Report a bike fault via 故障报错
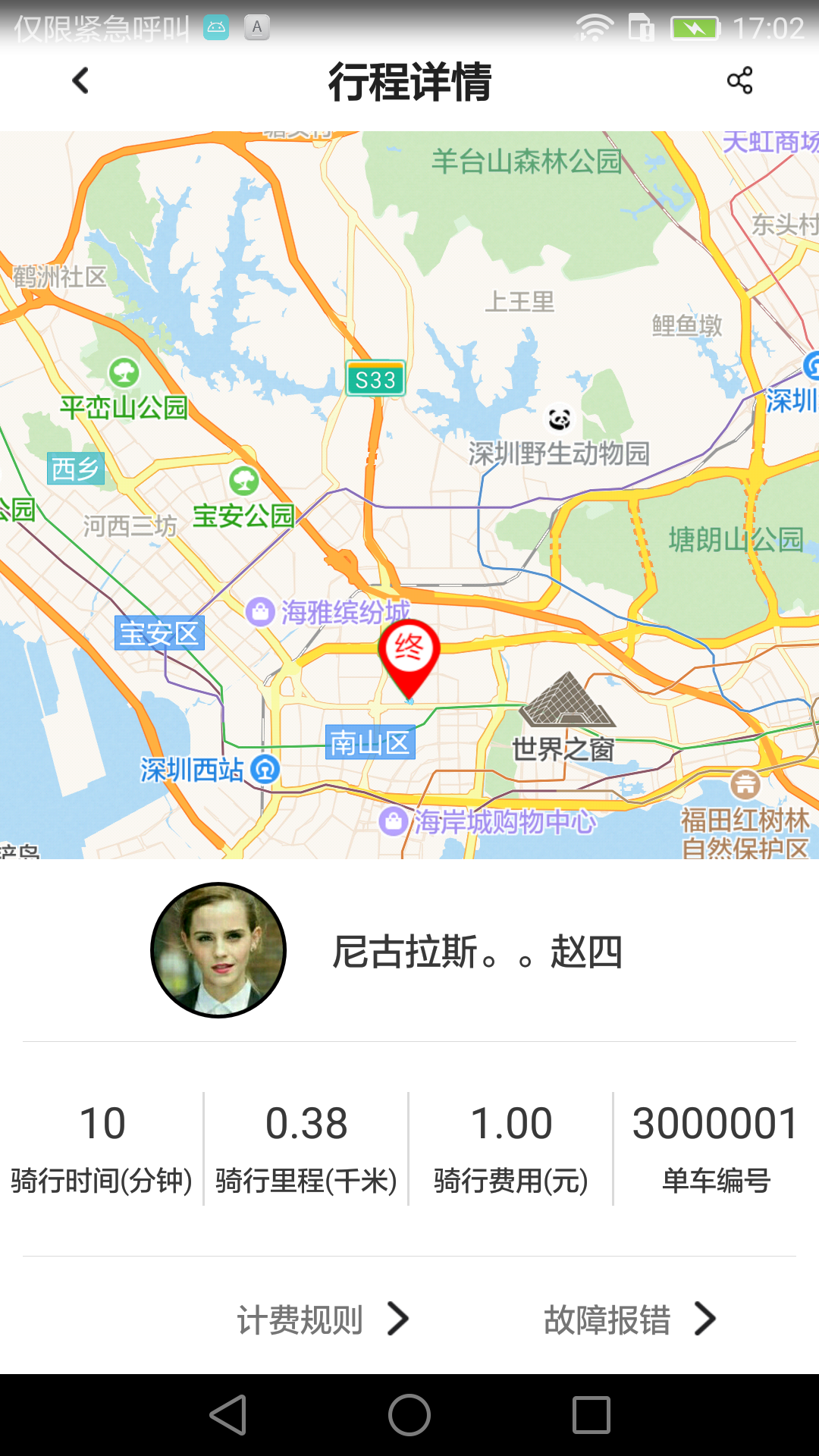The height and width of the screenshot is (1456, 819). point(630,1319)
